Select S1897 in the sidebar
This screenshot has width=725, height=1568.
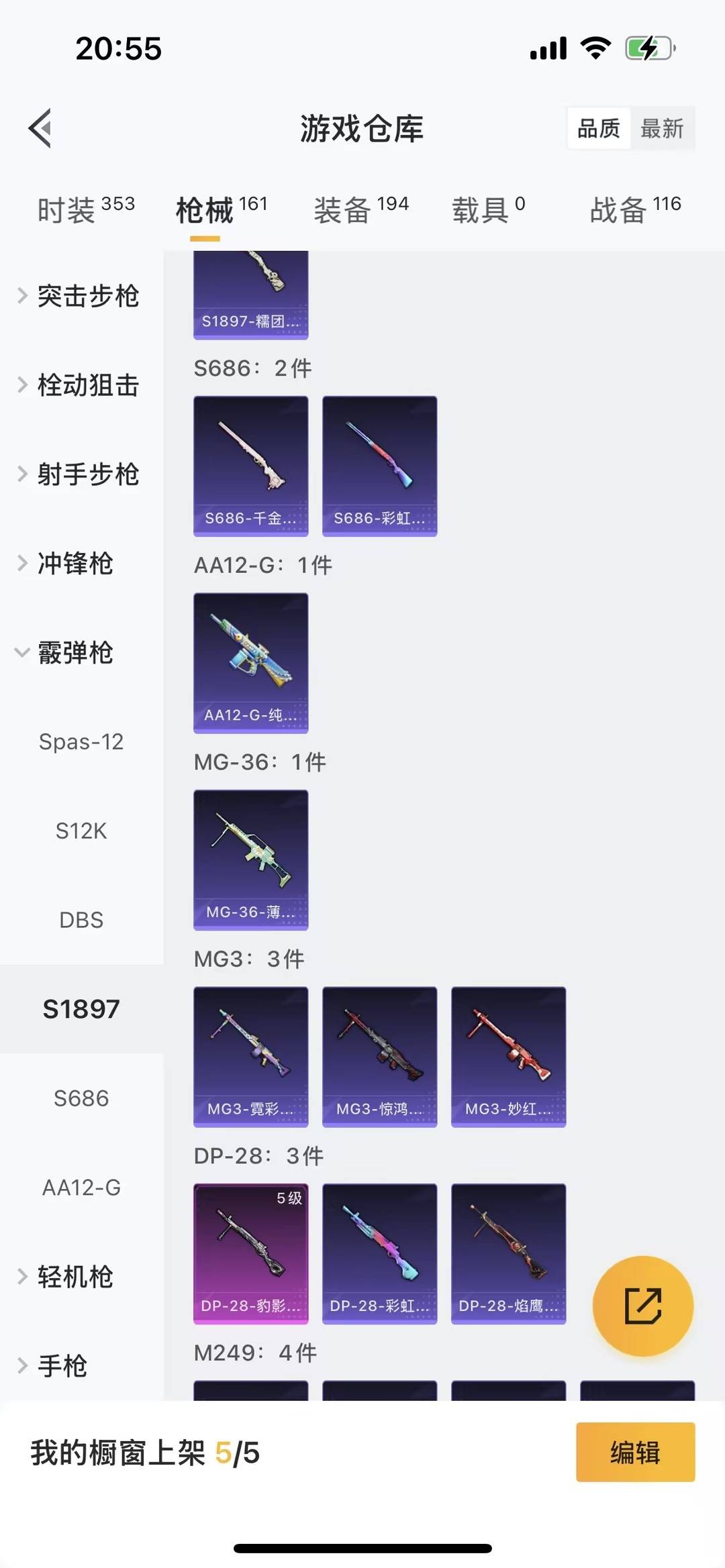click(82, 1008)
